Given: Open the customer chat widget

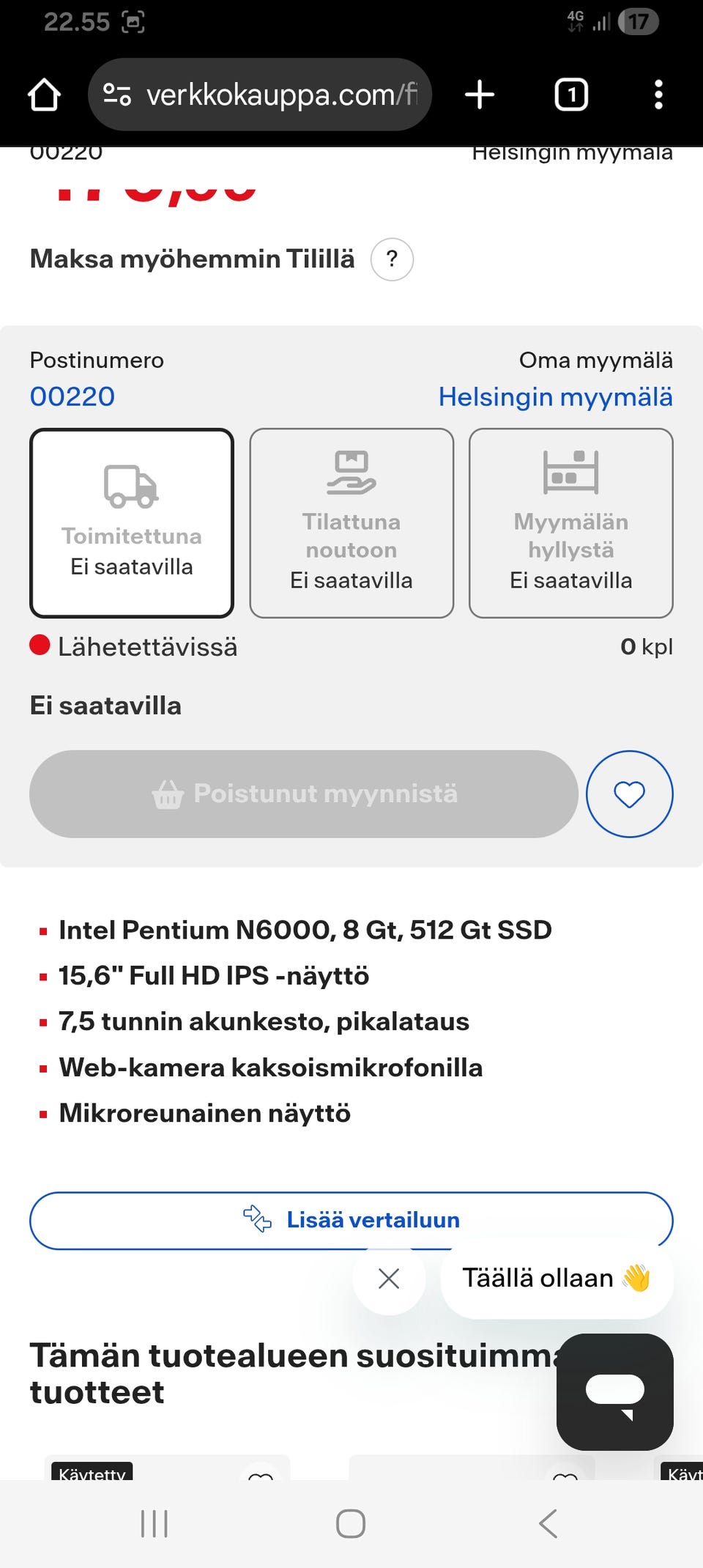Looking at the screenshot, I should tap(614, 1392).
